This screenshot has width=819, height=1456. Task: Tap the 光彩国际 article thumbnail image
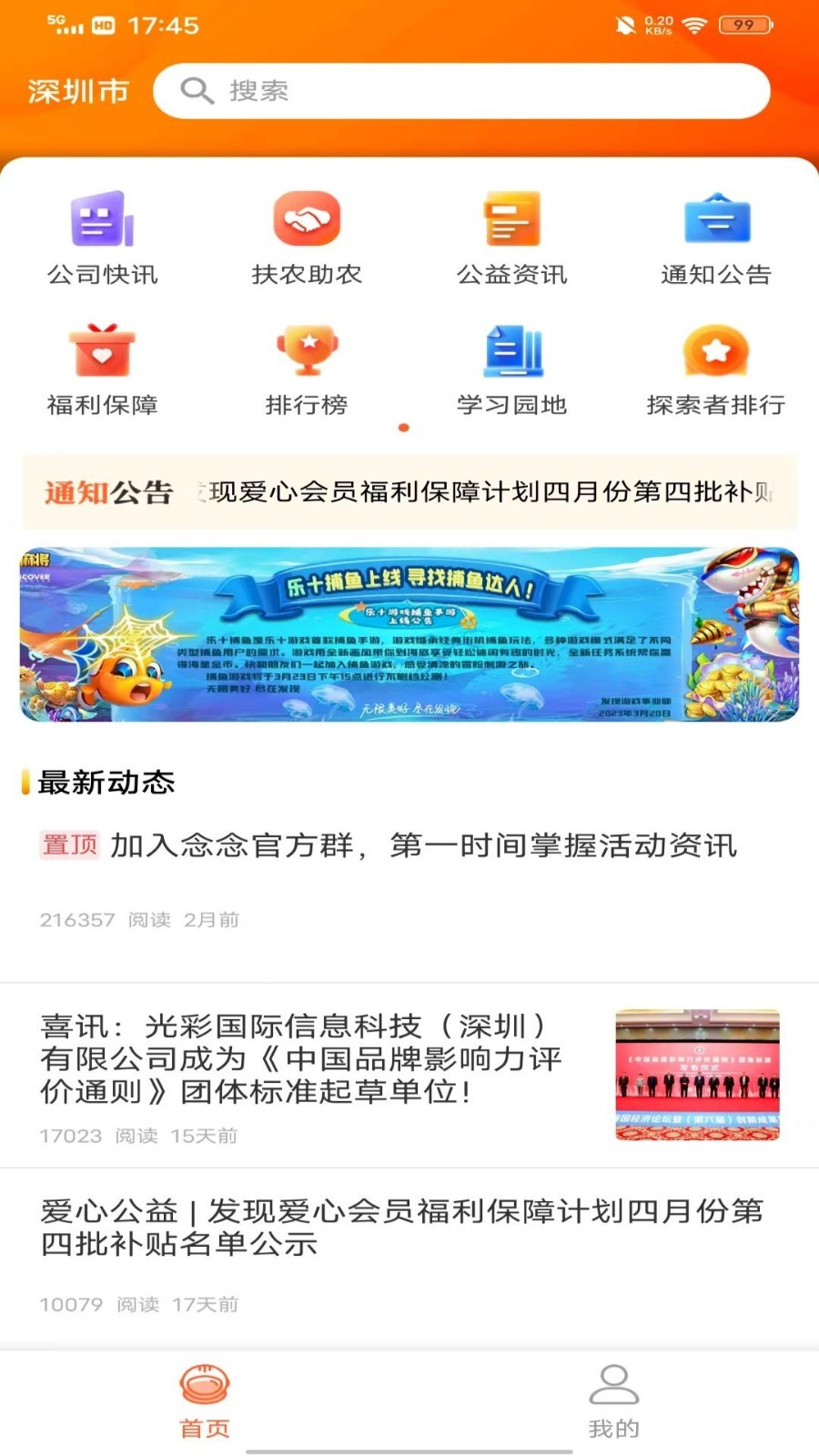tap(696, 1074)
